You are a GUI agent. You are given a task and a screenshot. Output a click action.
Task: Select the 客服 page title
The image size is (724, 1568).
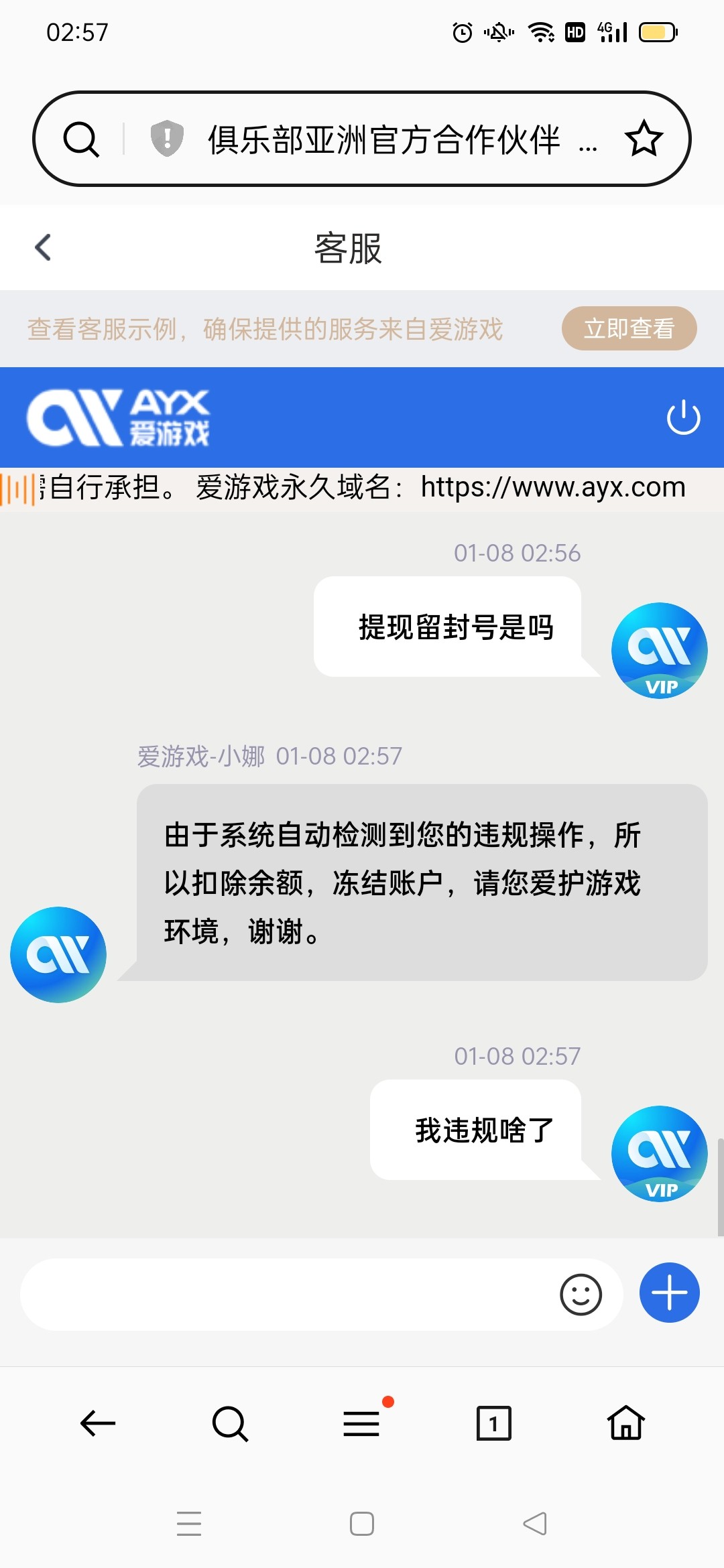coord(348,247)
